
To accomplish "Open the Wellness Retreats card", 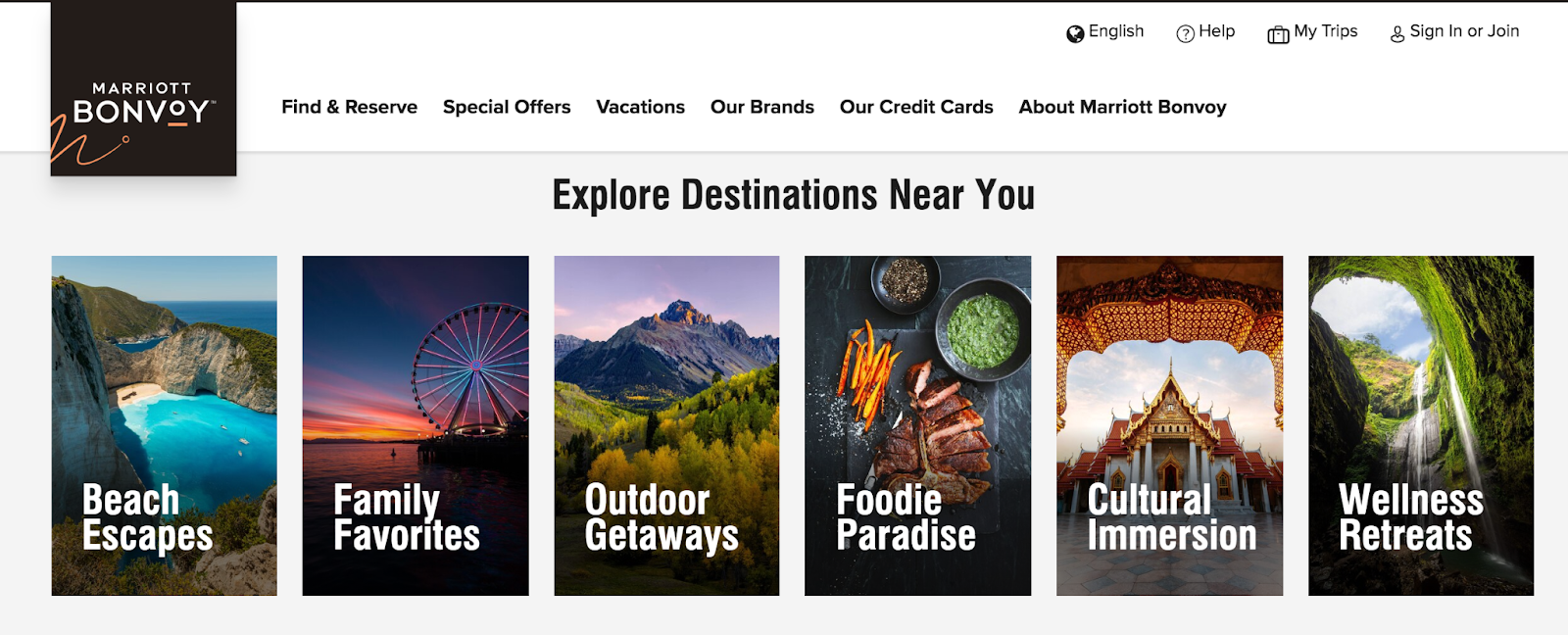I will (x=1420, y=425).
